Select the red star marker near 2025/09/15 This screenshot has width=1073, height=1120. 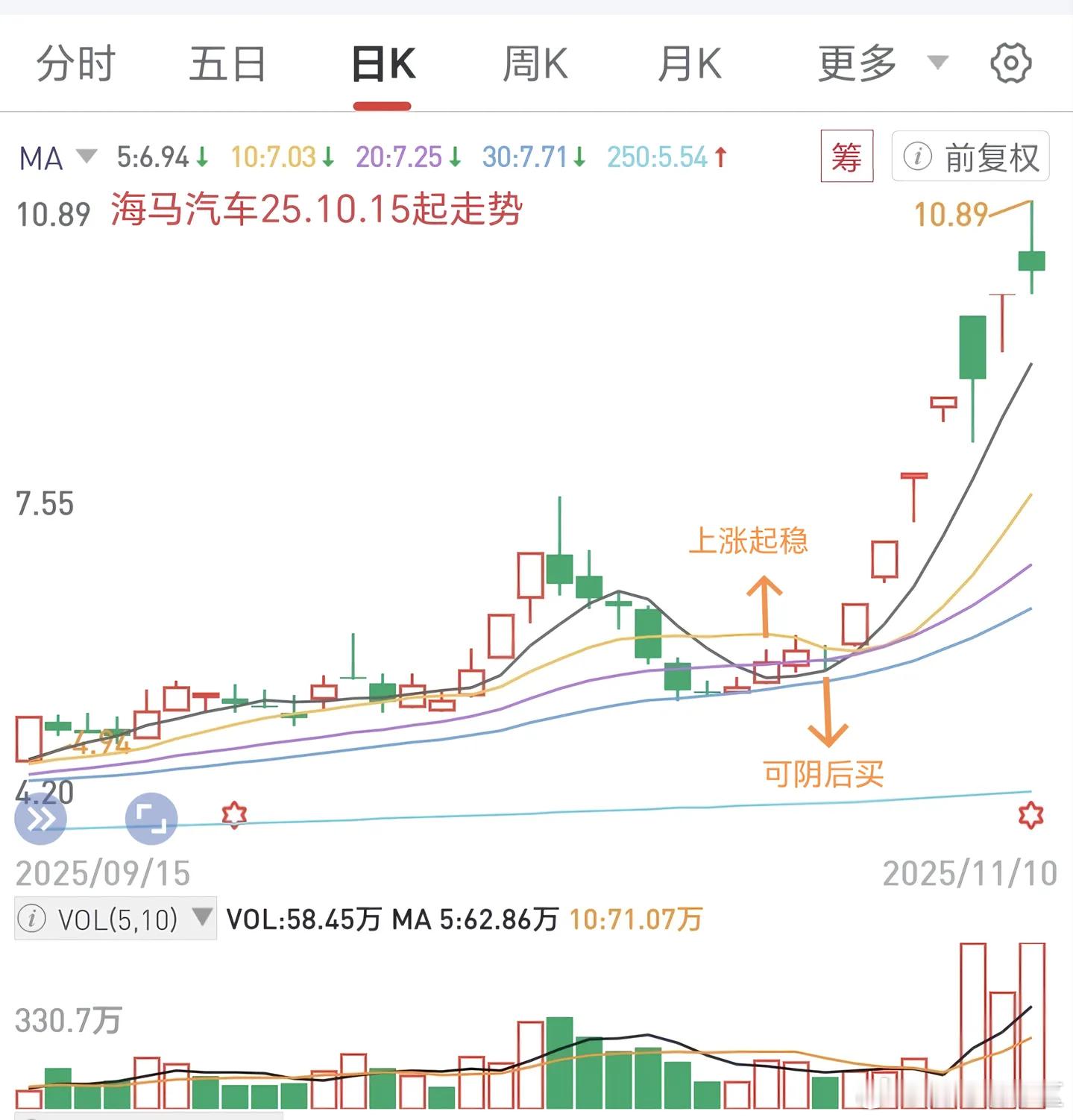point(235,815)
